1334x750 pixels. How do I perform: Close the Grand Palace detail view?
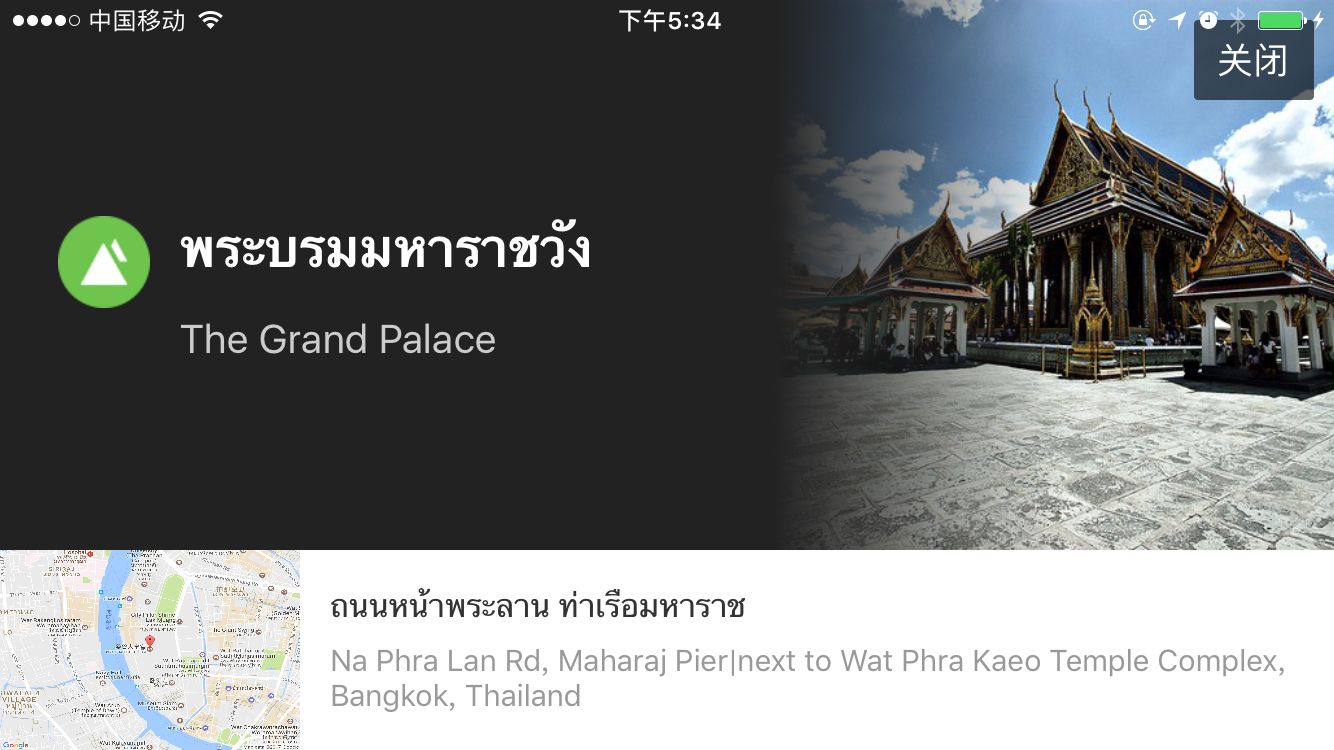tap(1253, 61)
